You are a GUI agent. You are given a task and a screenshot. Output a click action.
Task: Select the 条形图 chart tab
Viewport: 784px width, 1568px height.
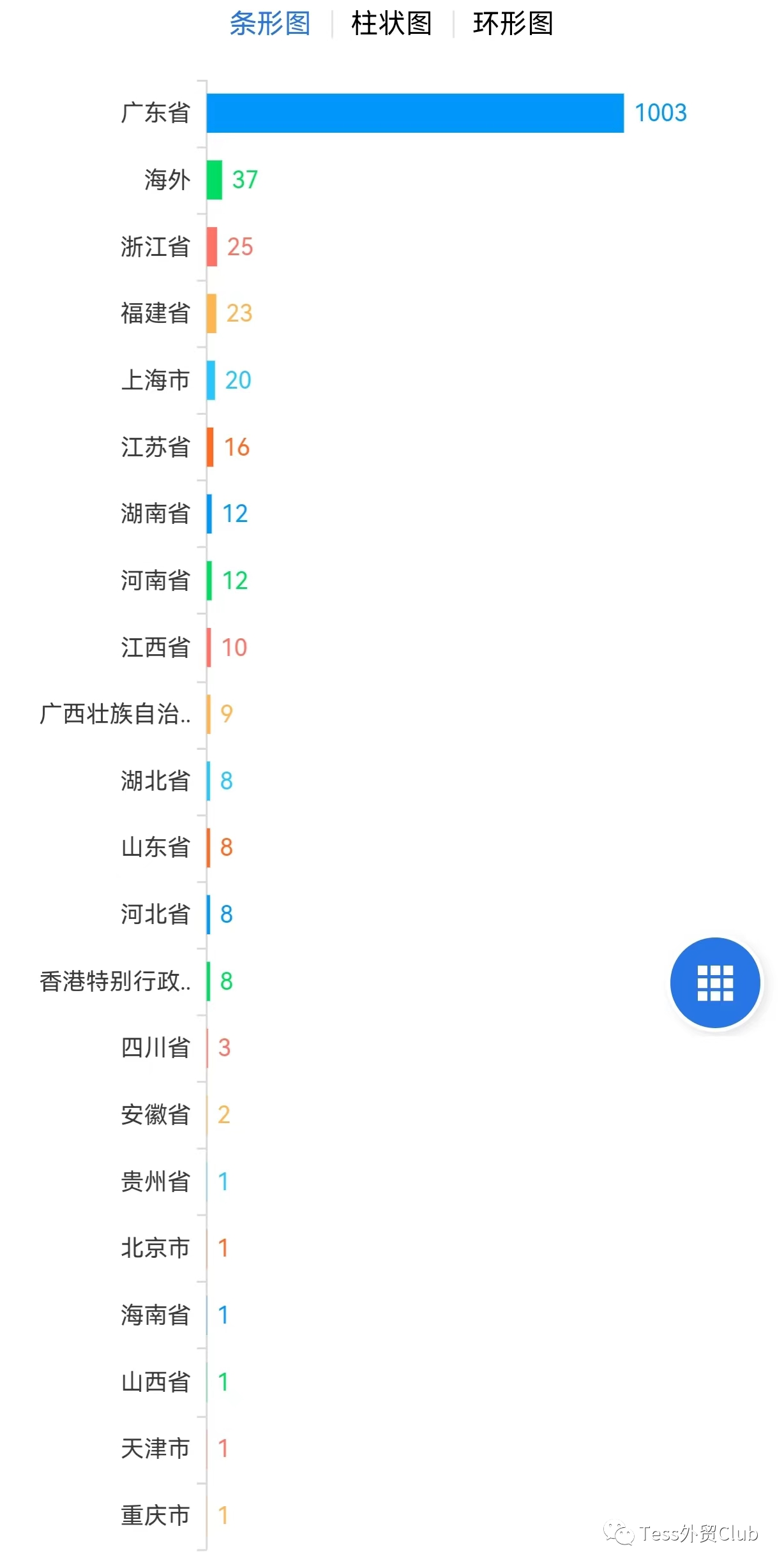click(270, 24)
